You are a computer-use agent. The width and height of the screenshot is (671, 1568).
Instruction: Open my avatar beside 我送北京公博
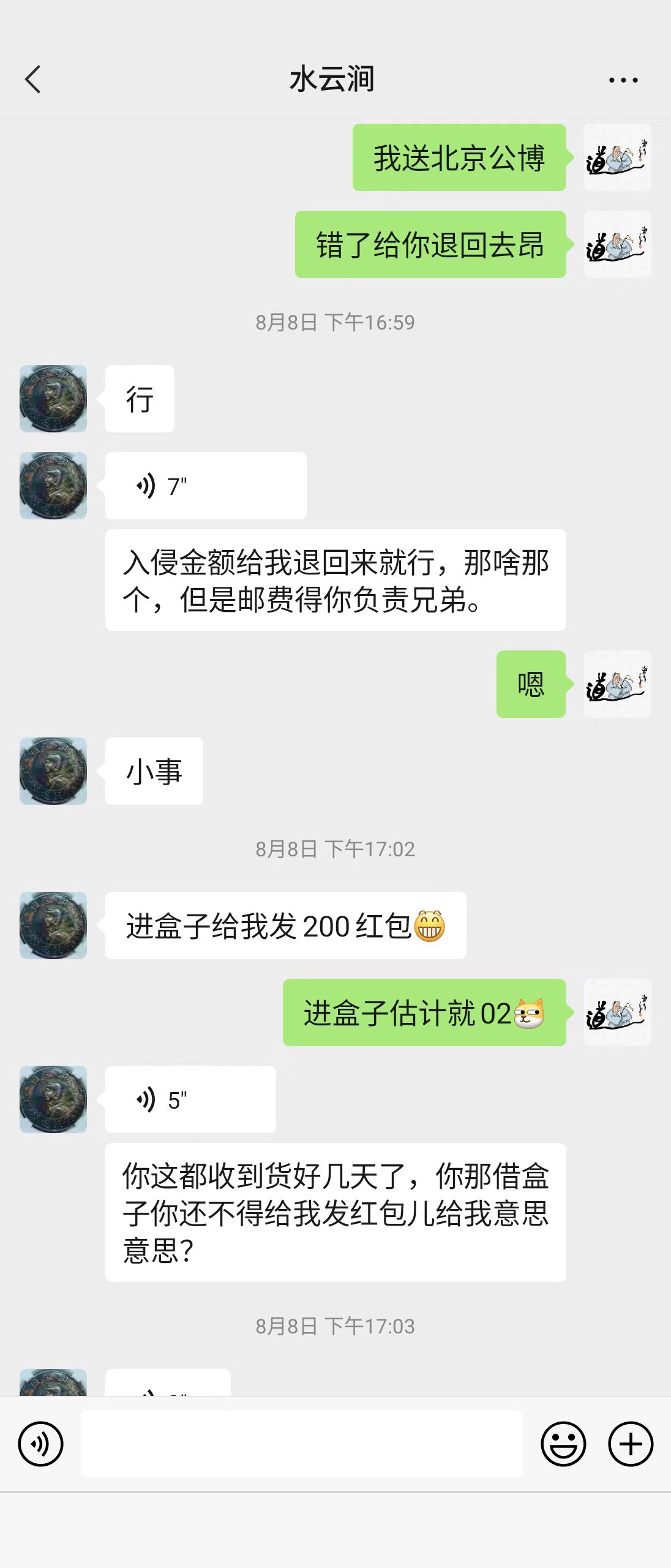tap(617, 157)
